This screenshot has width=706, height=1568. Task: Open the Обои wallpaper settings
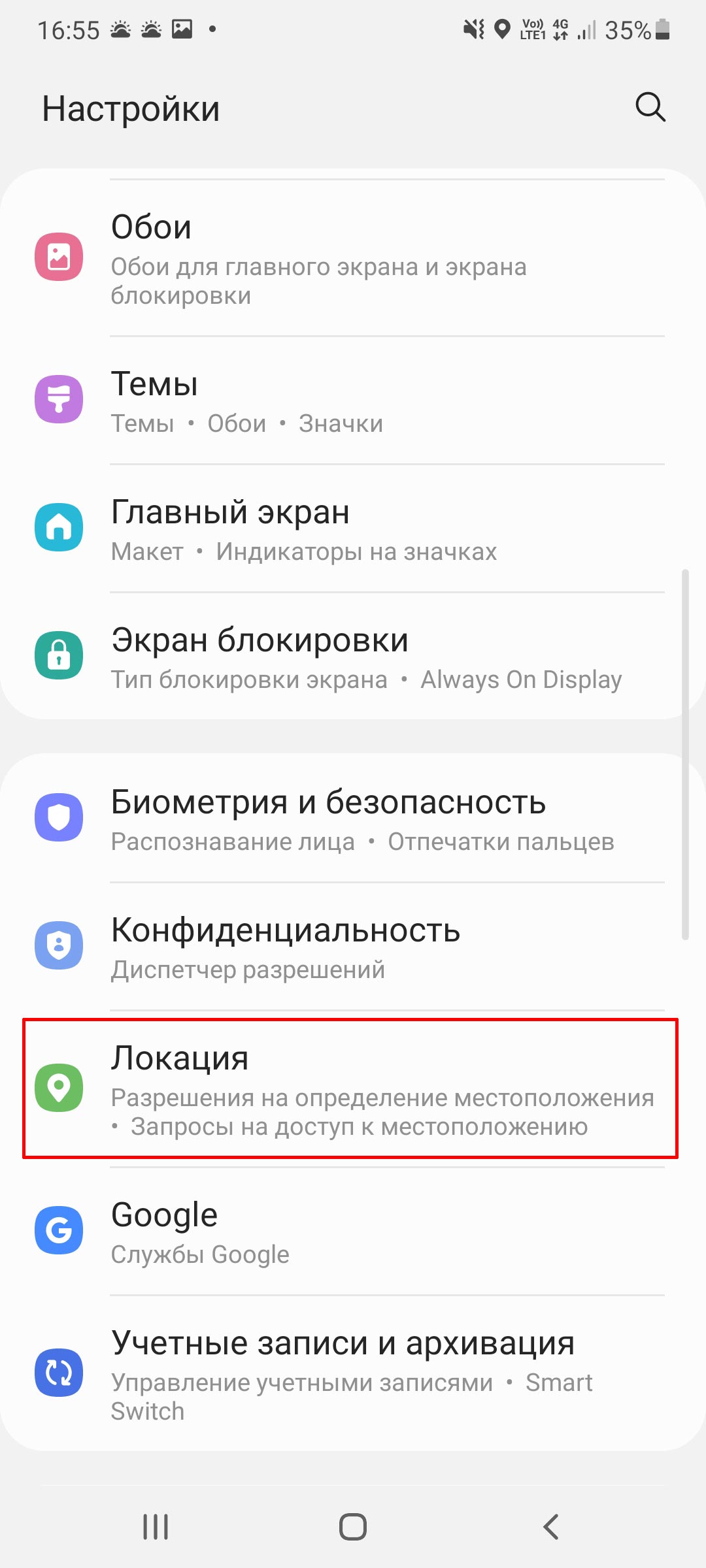click(x=353, y=258)
